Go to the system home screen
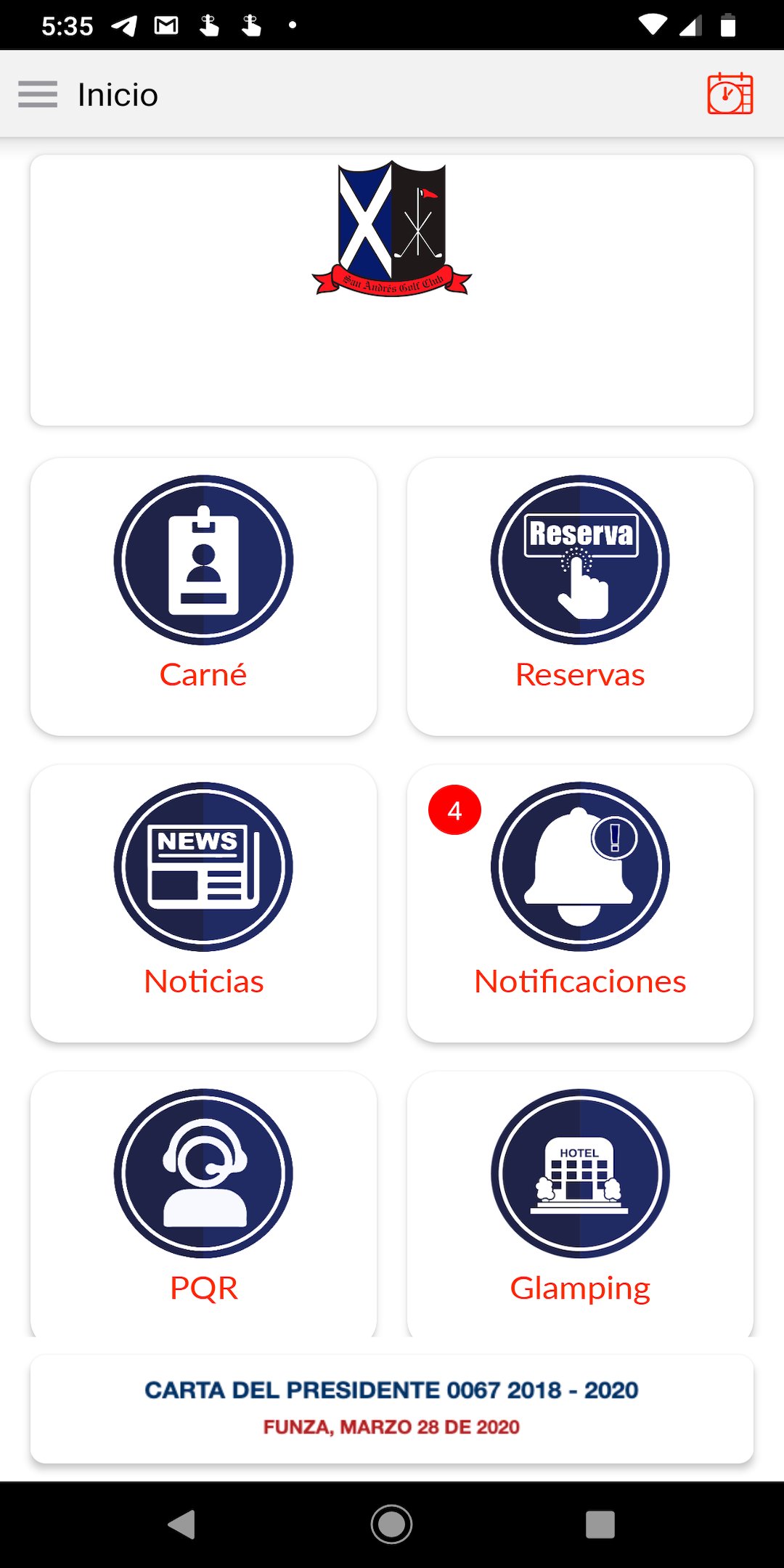This screenshot has width=784, height=1568. (392, 1524)
